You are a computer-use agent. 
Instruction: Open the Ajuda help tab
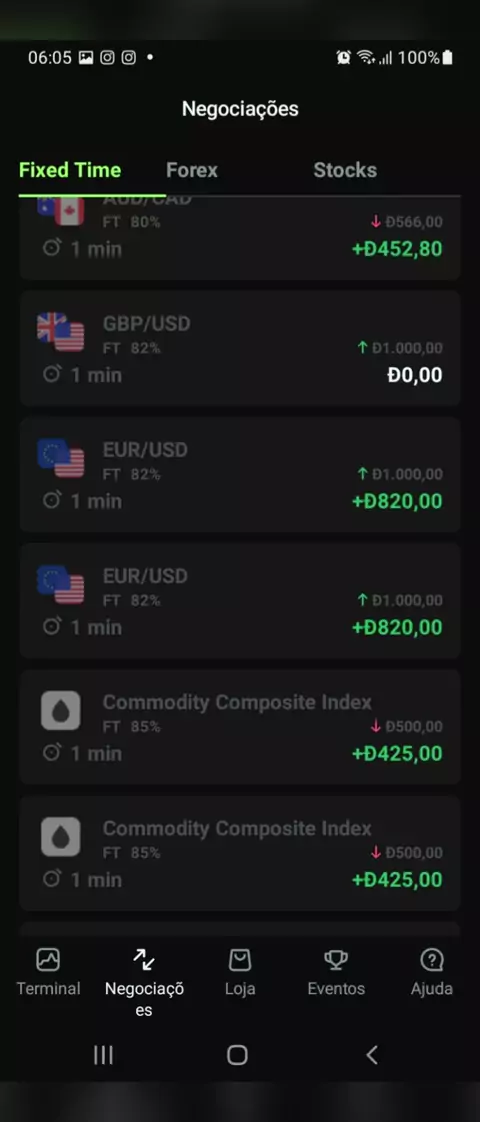[x=431, y=972]
